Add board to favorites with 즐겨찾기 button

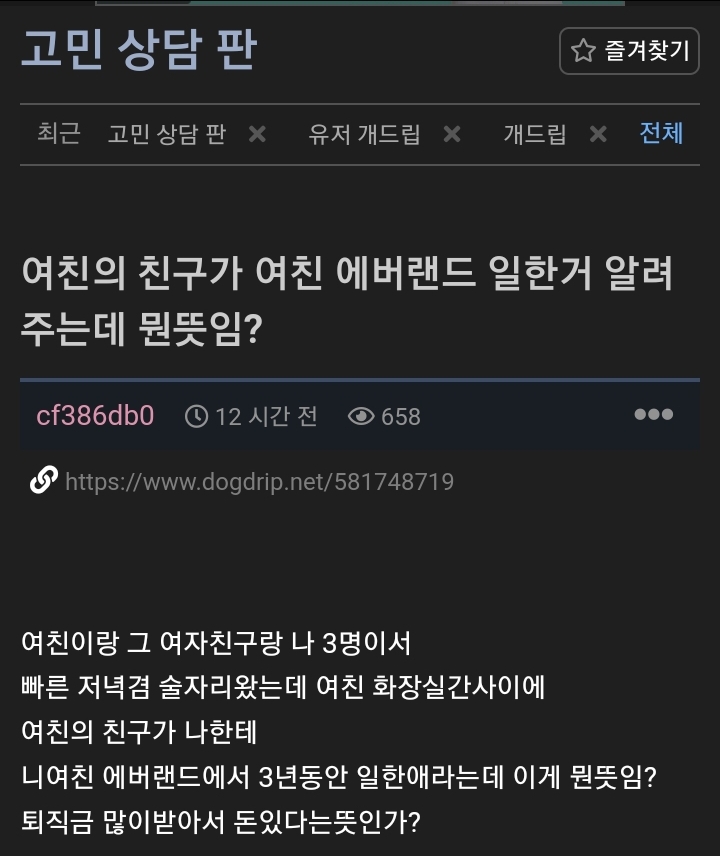pyautogui.click(x=629, y=51)
